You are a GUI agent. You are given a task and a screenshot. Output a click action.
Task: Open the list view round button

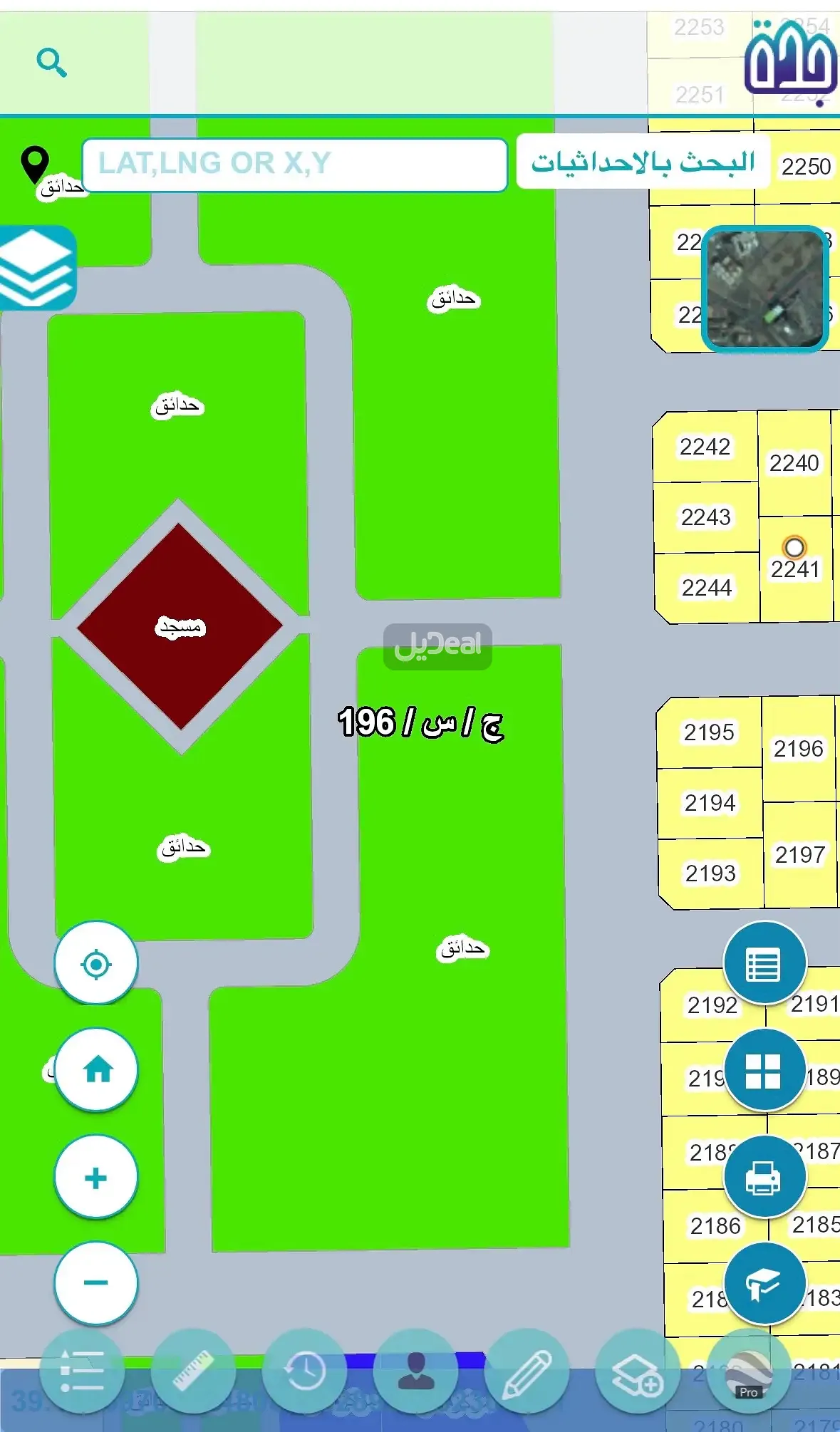pyautogui.click(x=764, y=964)
